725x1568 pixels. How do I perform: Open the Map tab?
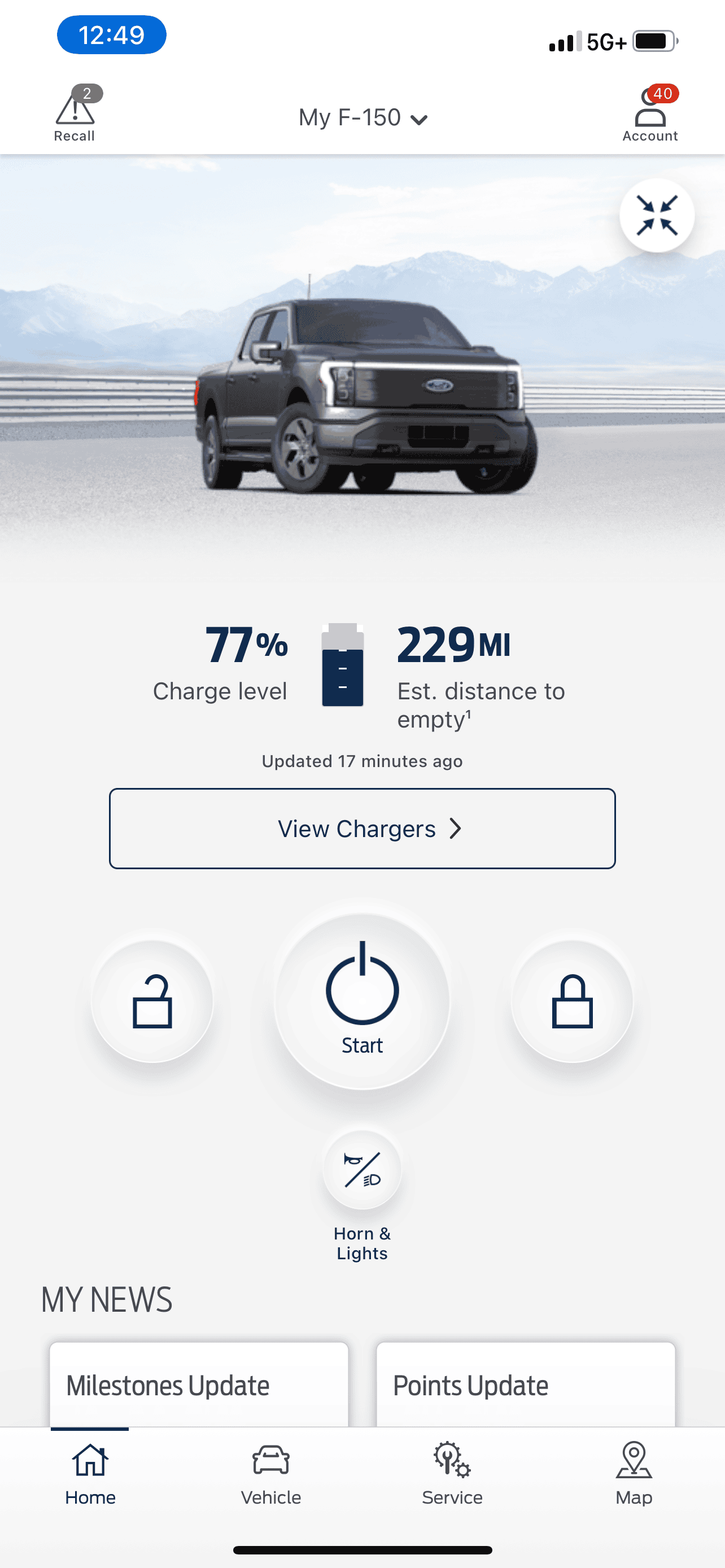point(634,1473)
